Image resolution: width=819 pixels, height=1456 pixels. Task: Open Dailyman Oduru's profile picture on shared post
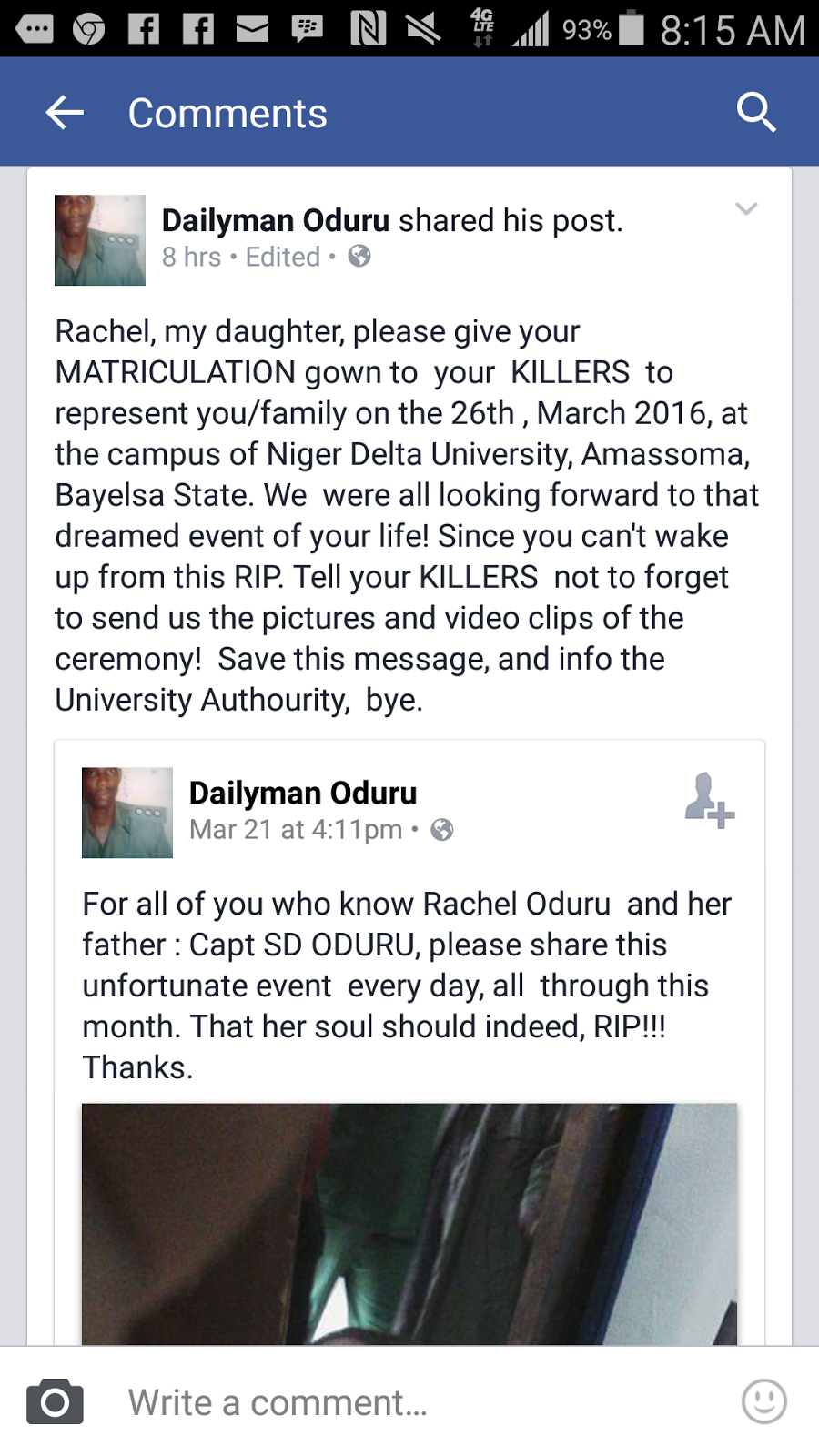pyautogui.click(x=100, y=240)
